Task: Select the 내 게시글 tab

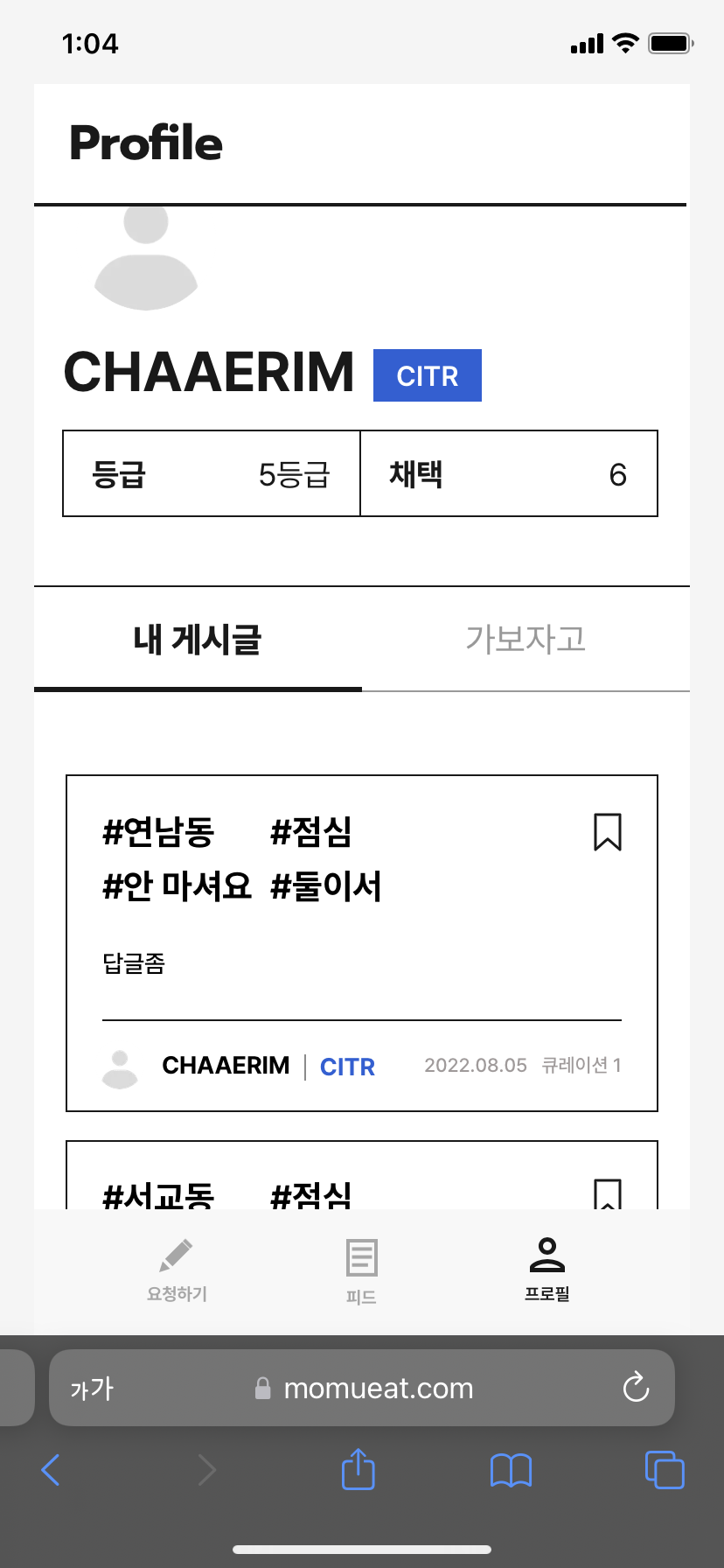Action: (x=198, y=640)
